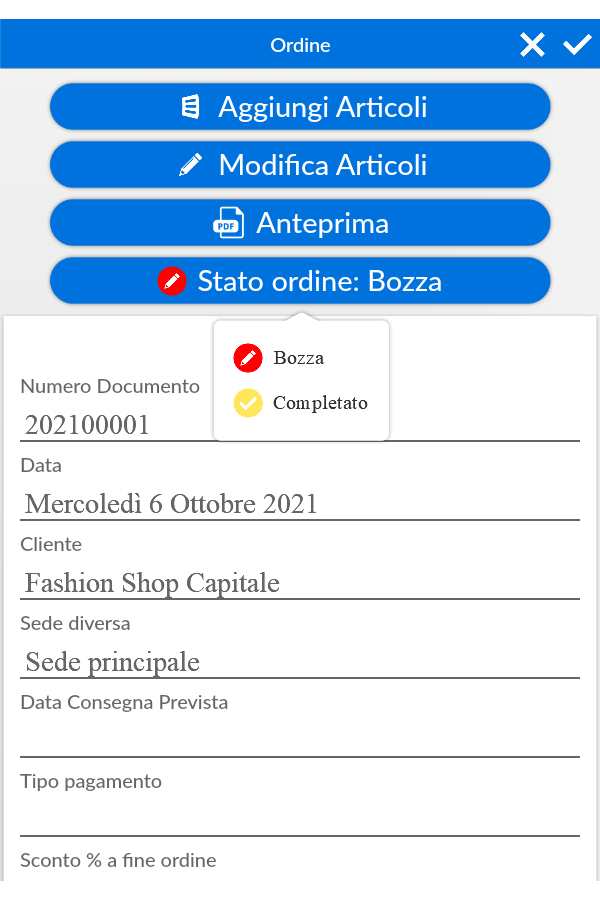Open the Anteprima PDF preview
The image size is (600, 900).
[x=300, y=223]
